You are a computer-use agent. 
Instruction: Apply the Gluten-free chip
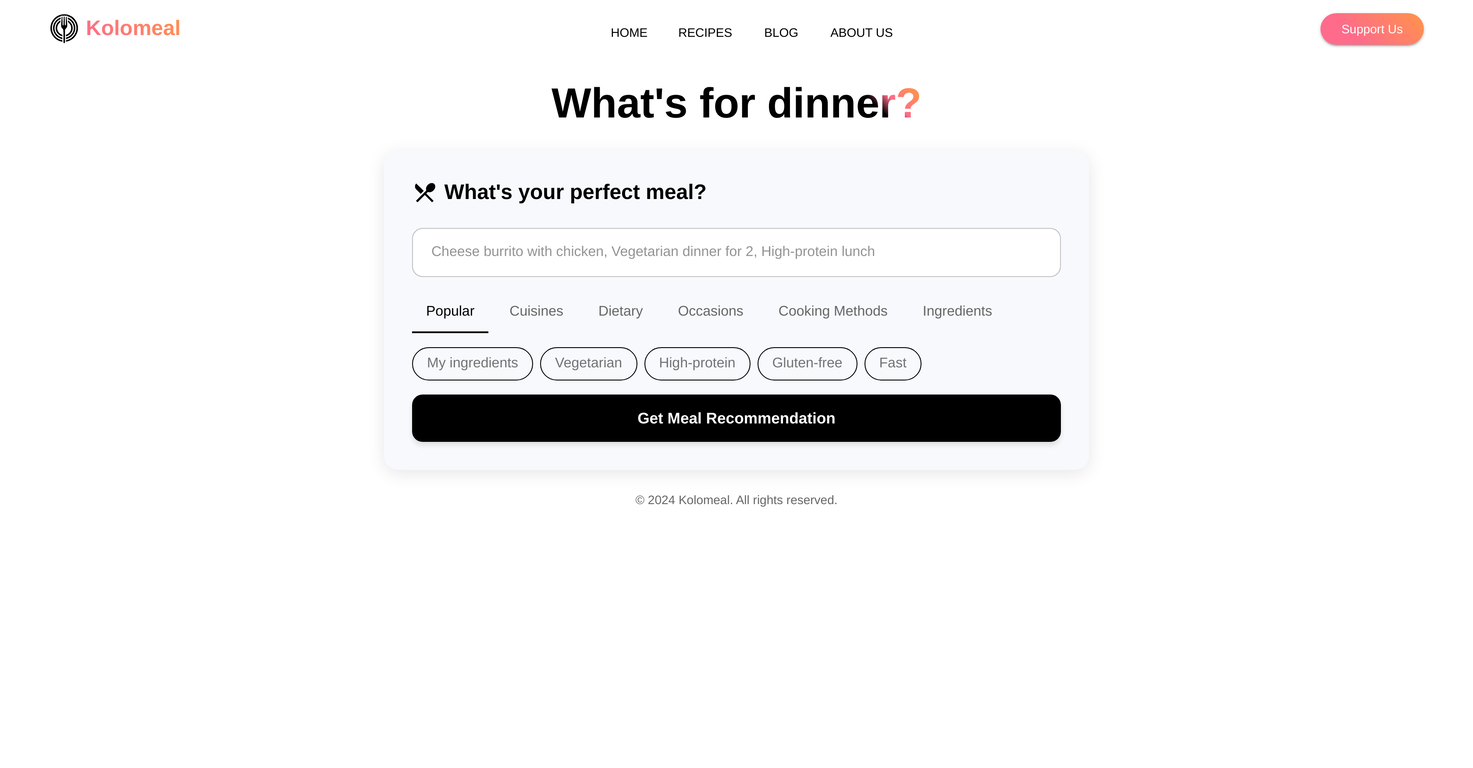point(807,363)
